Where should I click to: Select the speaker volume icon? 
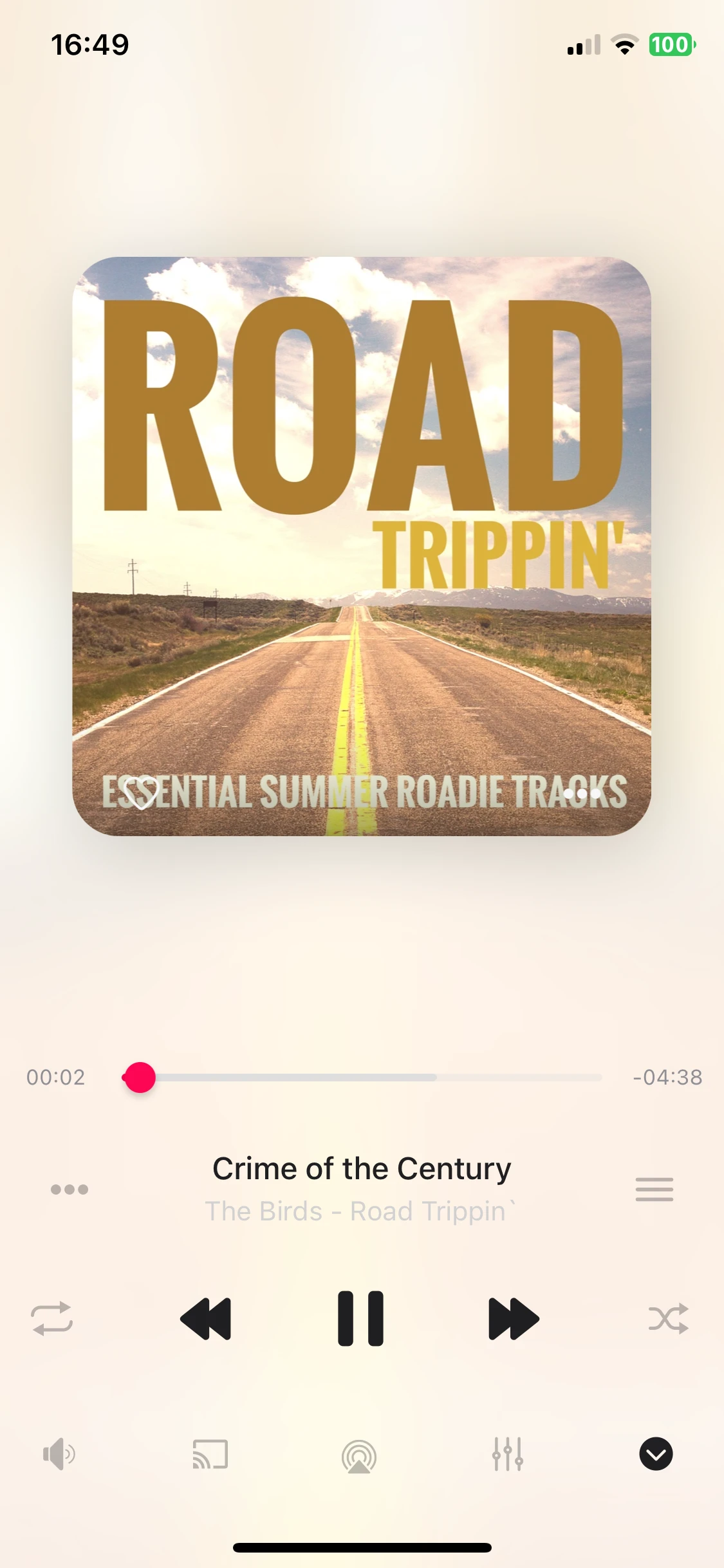(x=58, y=1453)
